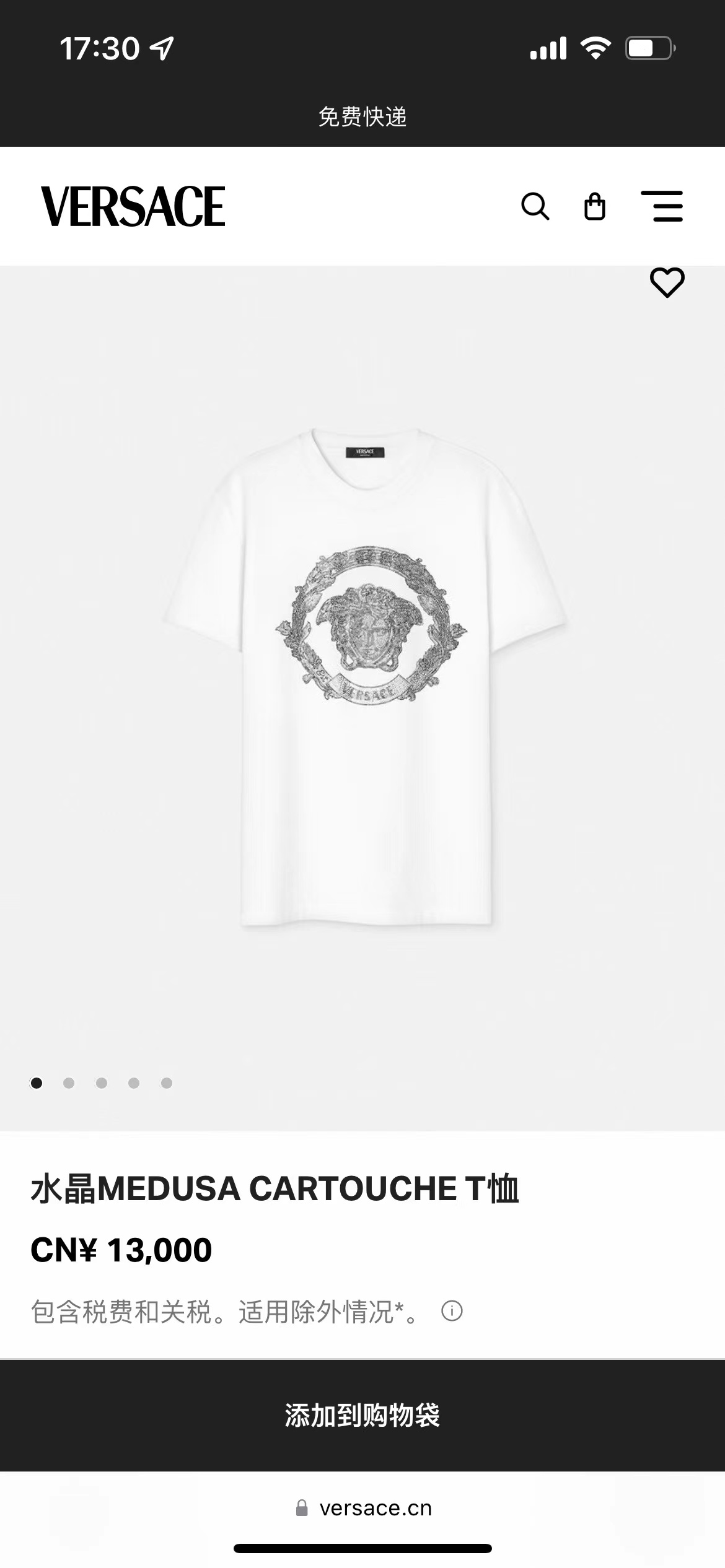The height and width of the screenshot is (1568, 725).
Task: Add the T-shirt to wishlist heart
Action: [667, 282]
